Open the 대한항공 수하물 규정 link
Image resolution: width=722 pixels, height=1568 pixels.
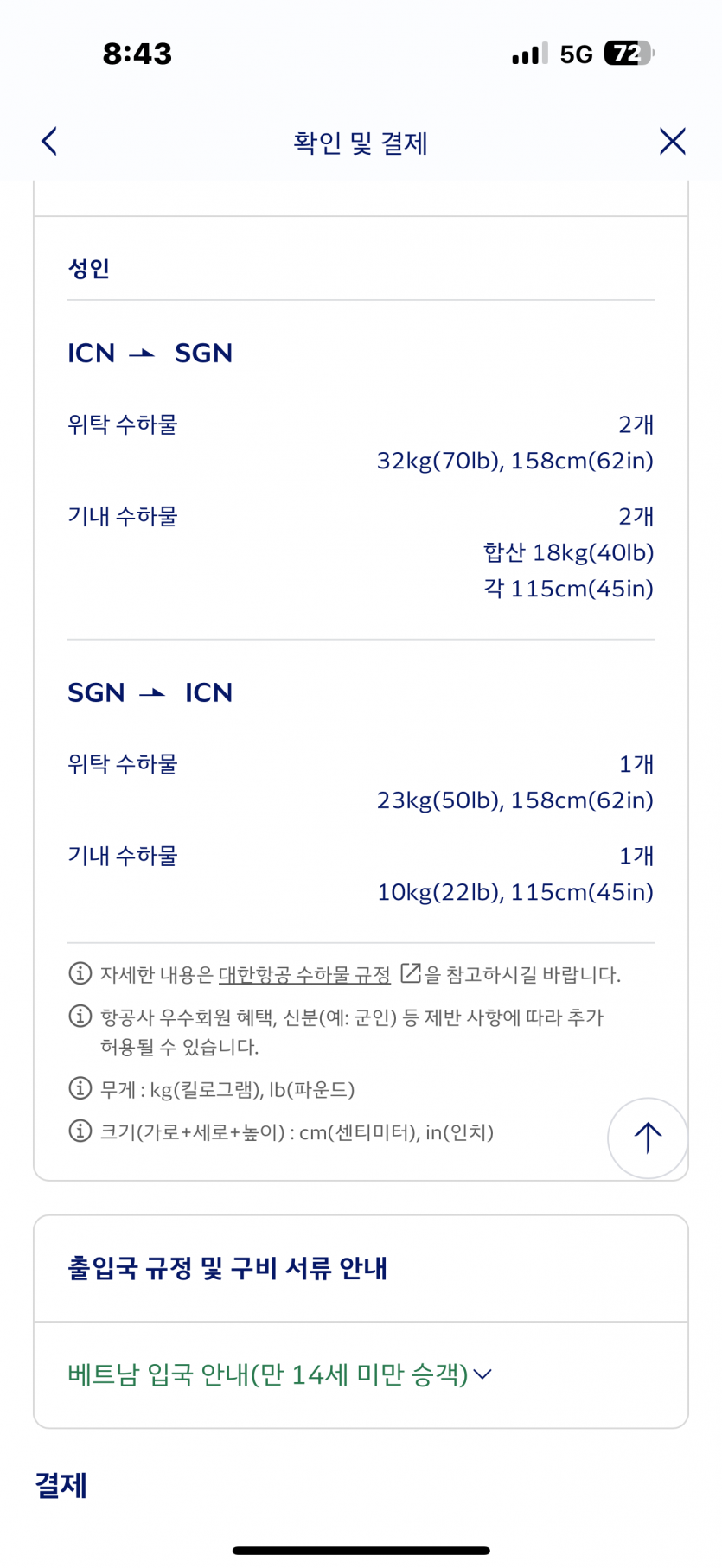click(304, 974)
